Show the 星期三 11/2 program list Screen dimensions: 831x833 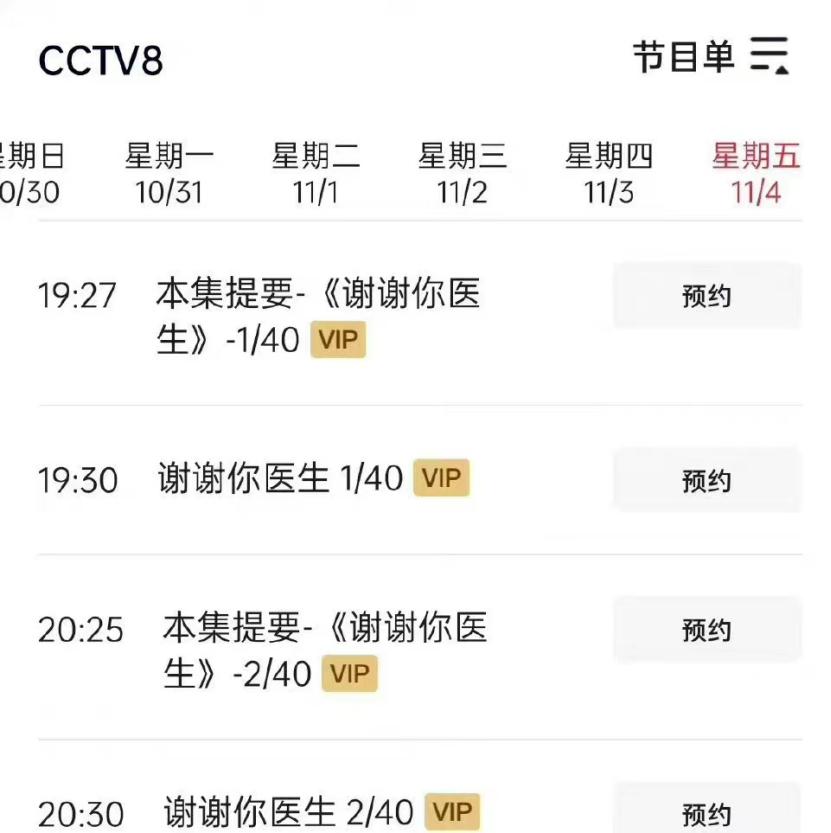(x=462, y=174)
